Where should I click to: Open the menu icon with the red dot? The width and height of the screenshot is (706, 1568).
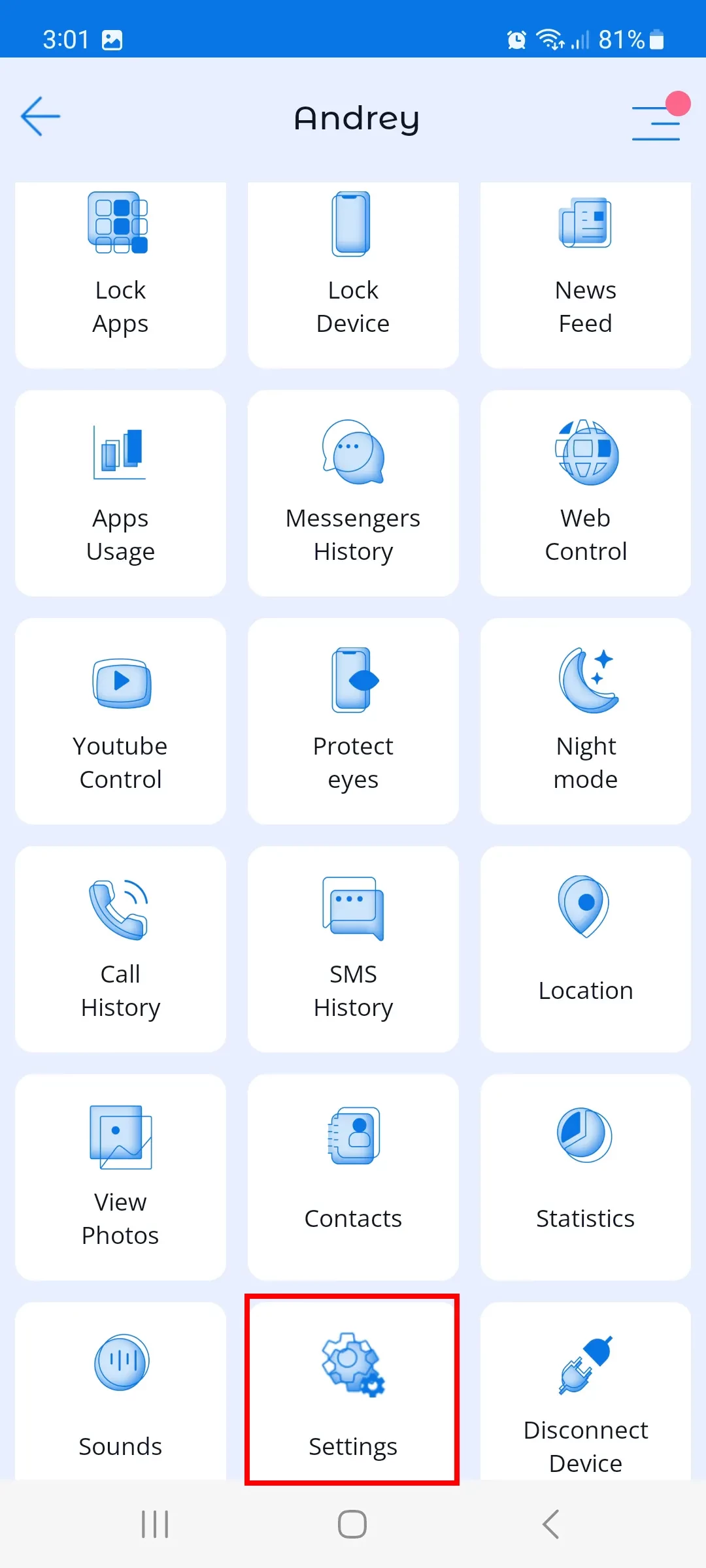pyautogui.click(x=656, y=122)
